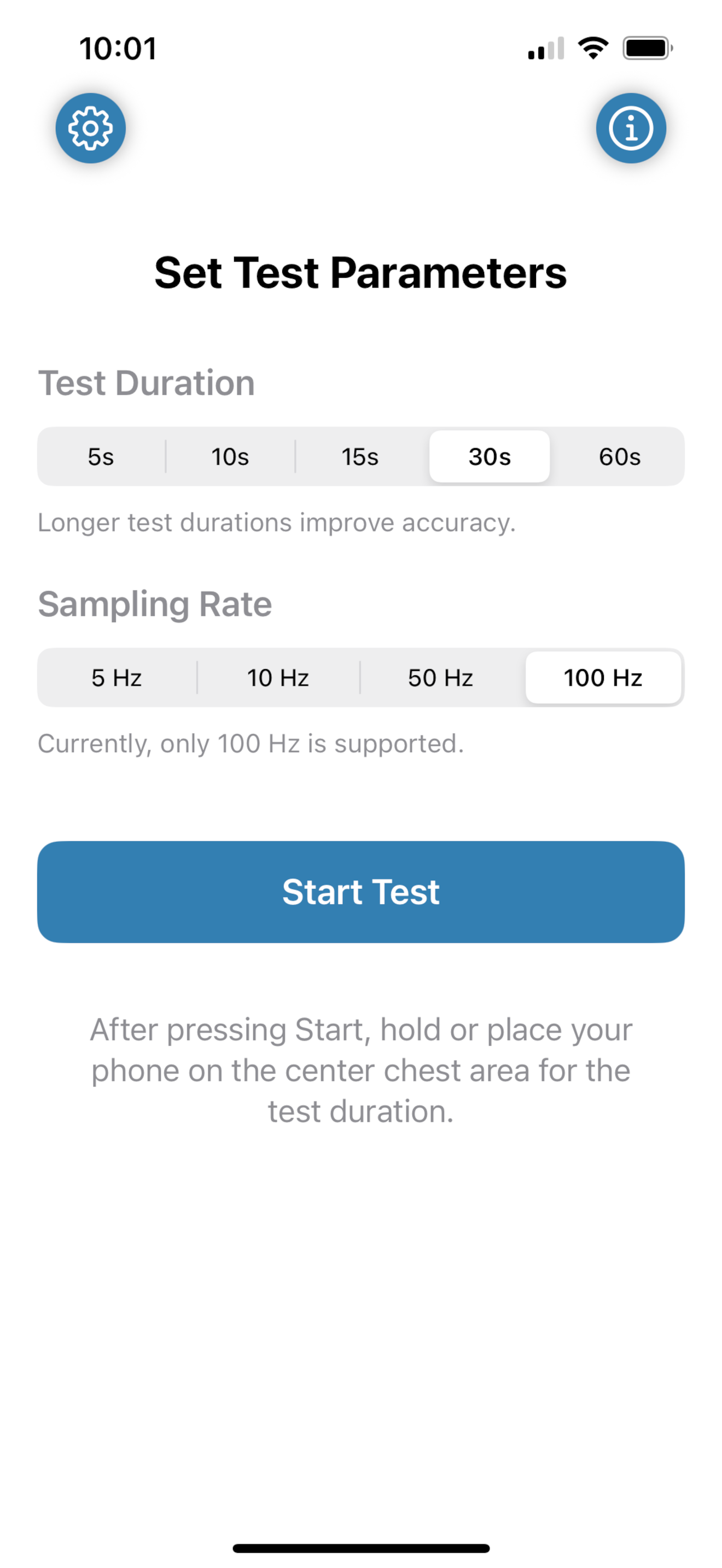Tap the Set Test Parameters heading

(x=361, y=273)
